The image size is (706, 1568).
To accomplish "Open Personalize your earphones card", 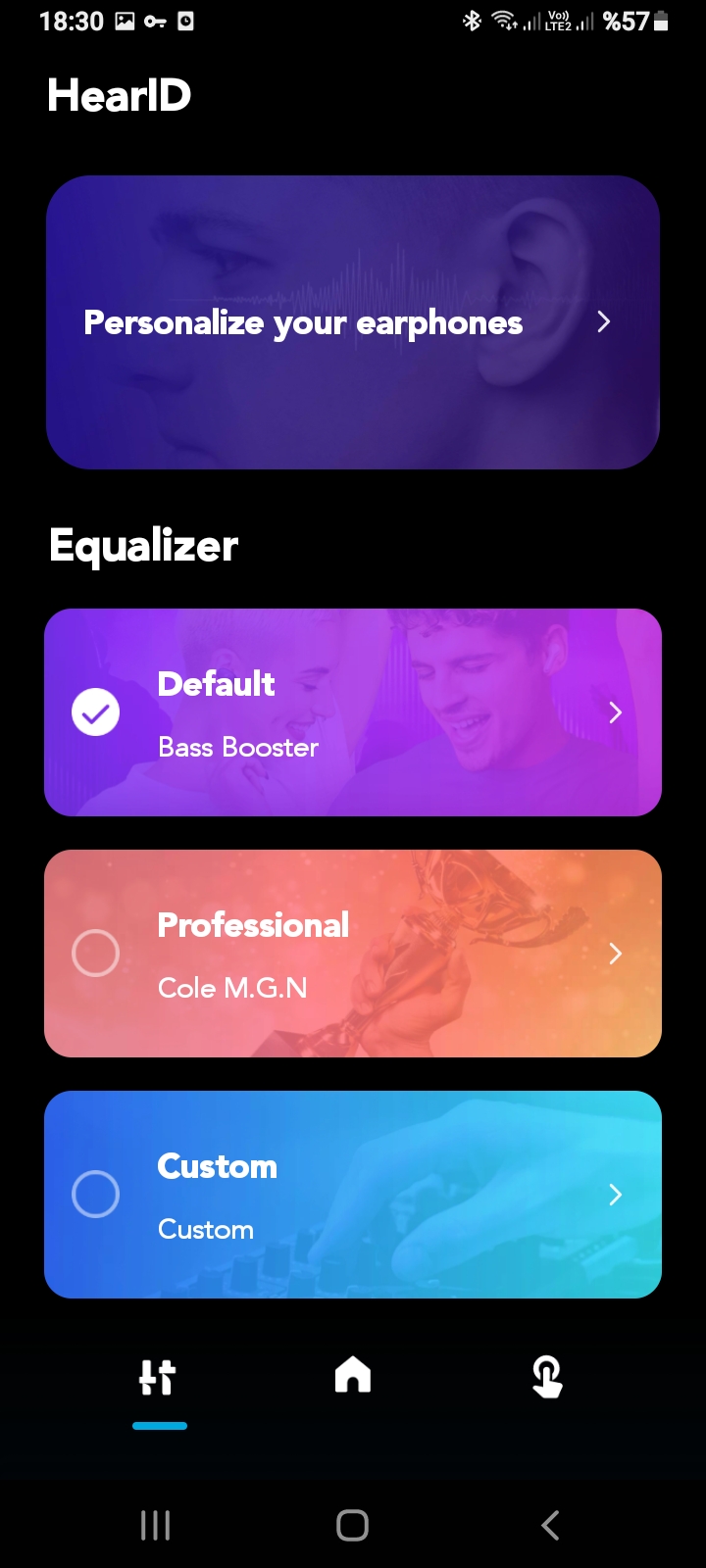I will pos(353,322).
